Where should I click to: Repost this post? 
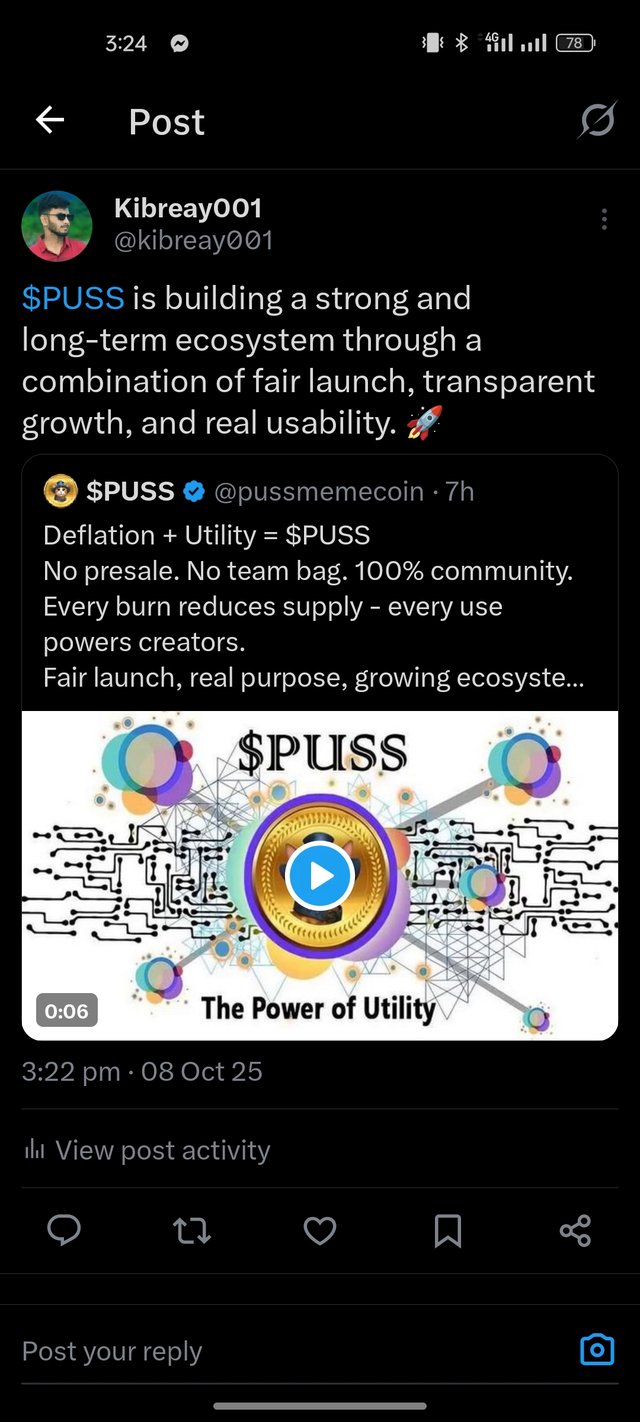[x=192, y=1230]
